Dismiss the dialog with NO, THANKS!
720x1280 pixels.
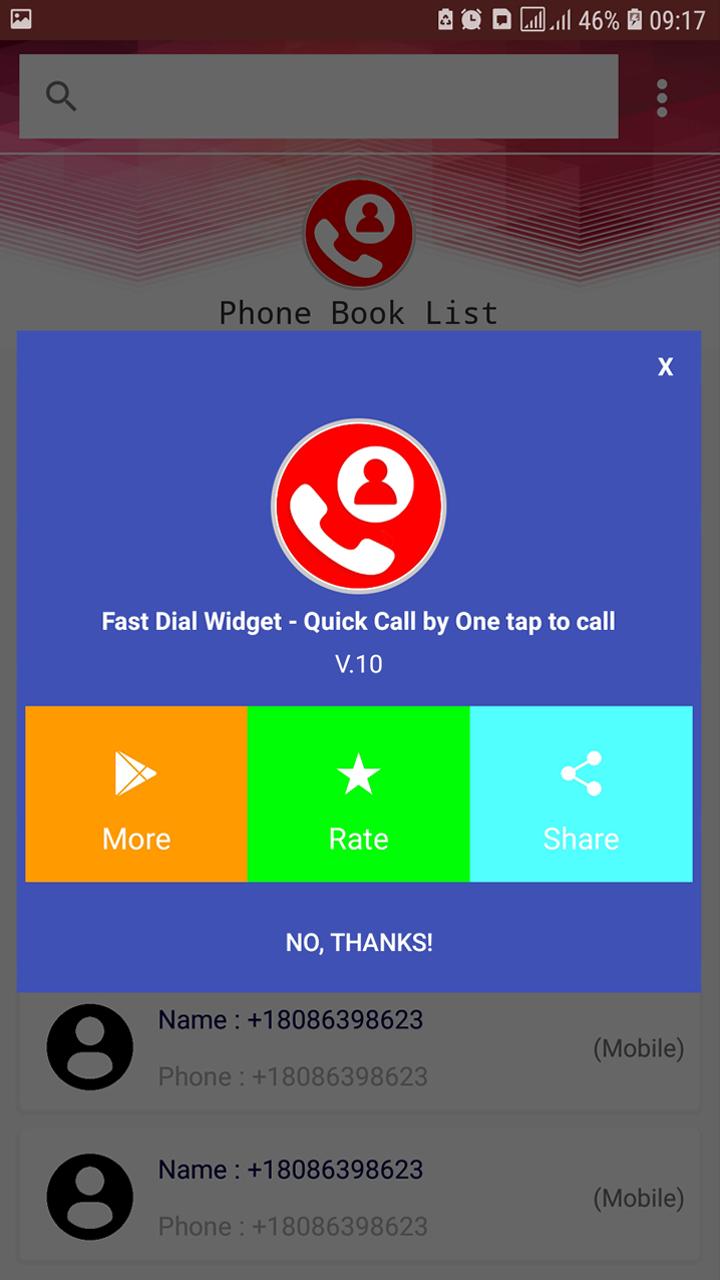(359, 942)
